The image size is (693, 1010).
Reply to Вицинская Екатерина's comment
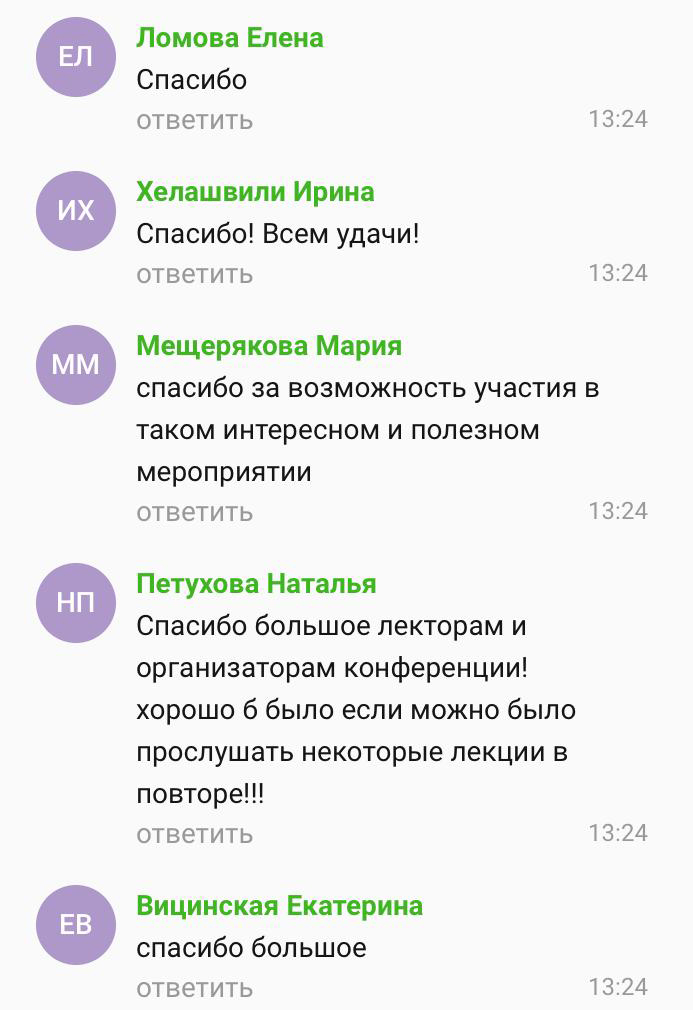195,988
